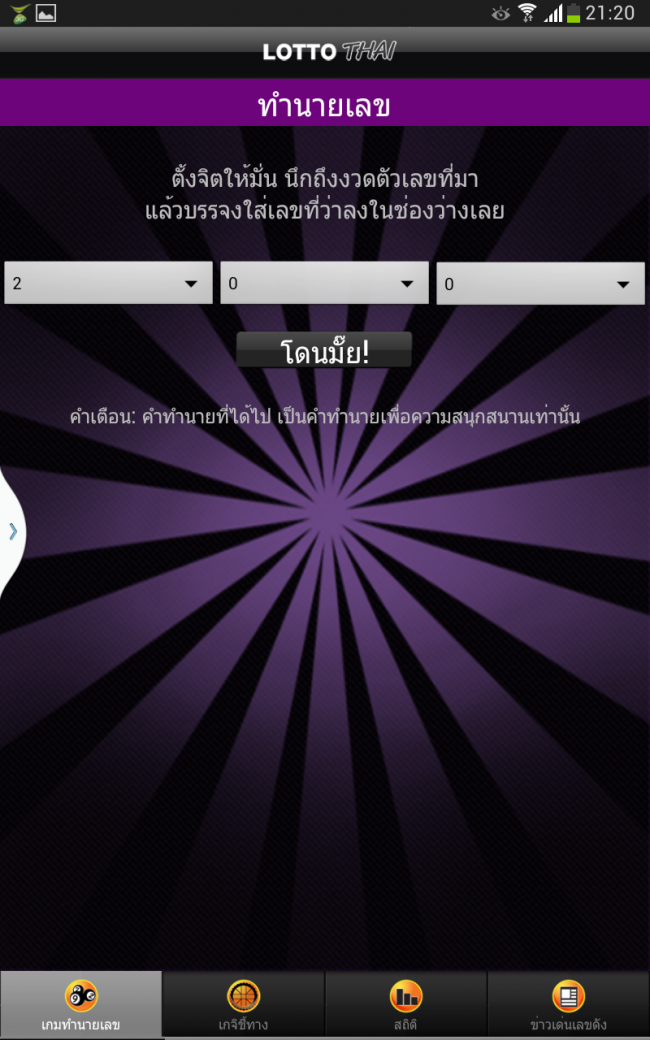The image size is (650, 1040).
Task: Expand the middle digit dropdown
Action: [x=324, y=284]
